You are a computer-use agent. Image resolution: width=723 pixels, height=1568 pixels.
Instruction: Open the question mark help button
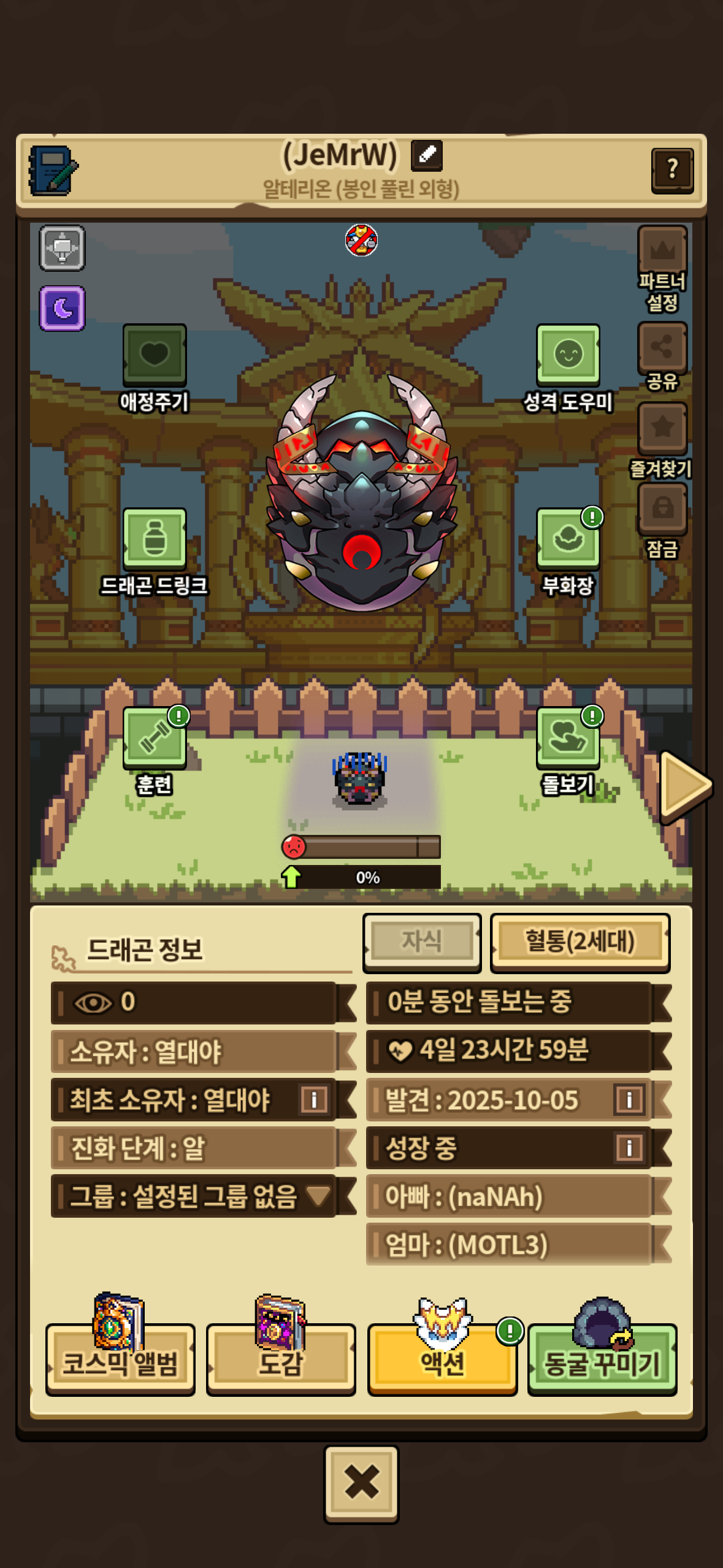pyautogui.click(x=672, y=170)
